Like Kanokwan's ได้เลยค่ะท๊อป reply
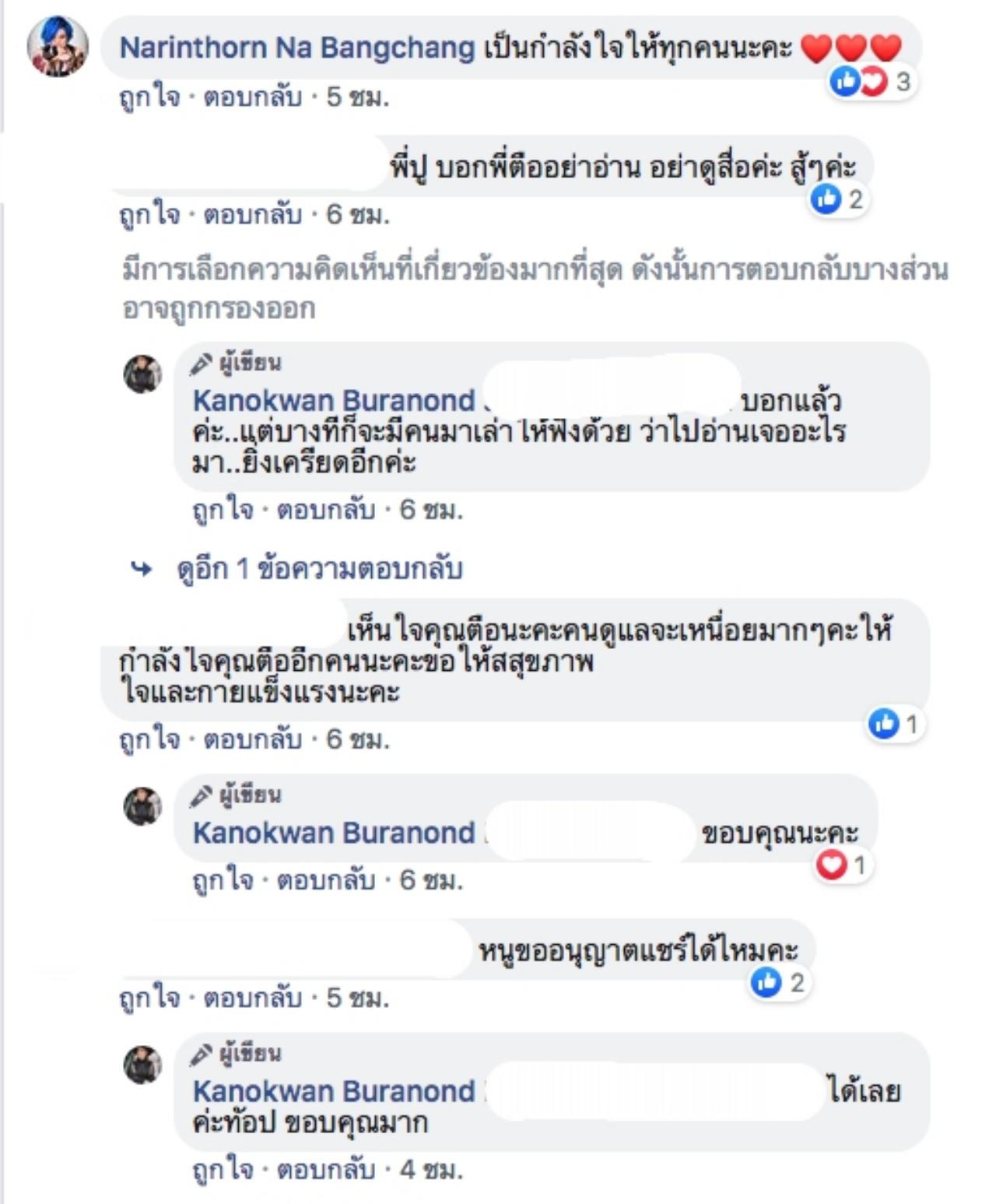The width and height of the screenshot is (996, 1204). pyautogui.click(x=223, y=1169)
